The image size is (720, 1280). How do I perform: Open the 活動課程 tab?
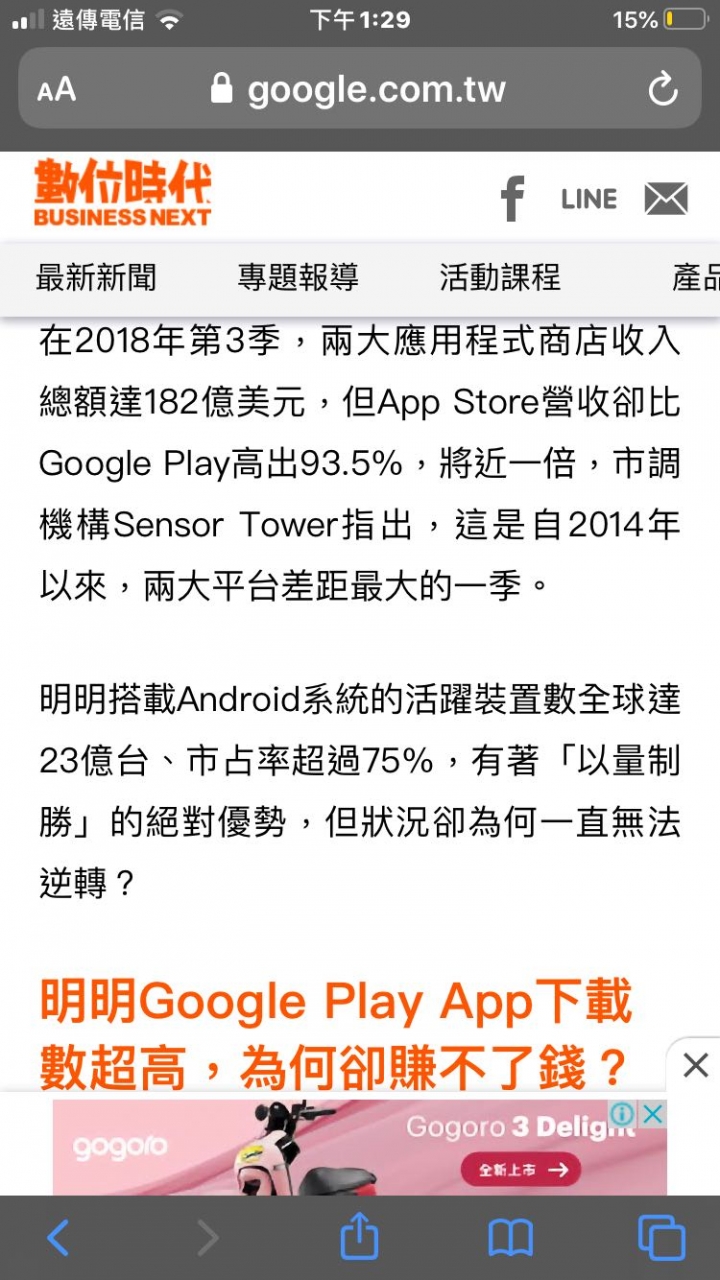click(x=500, y=277)
